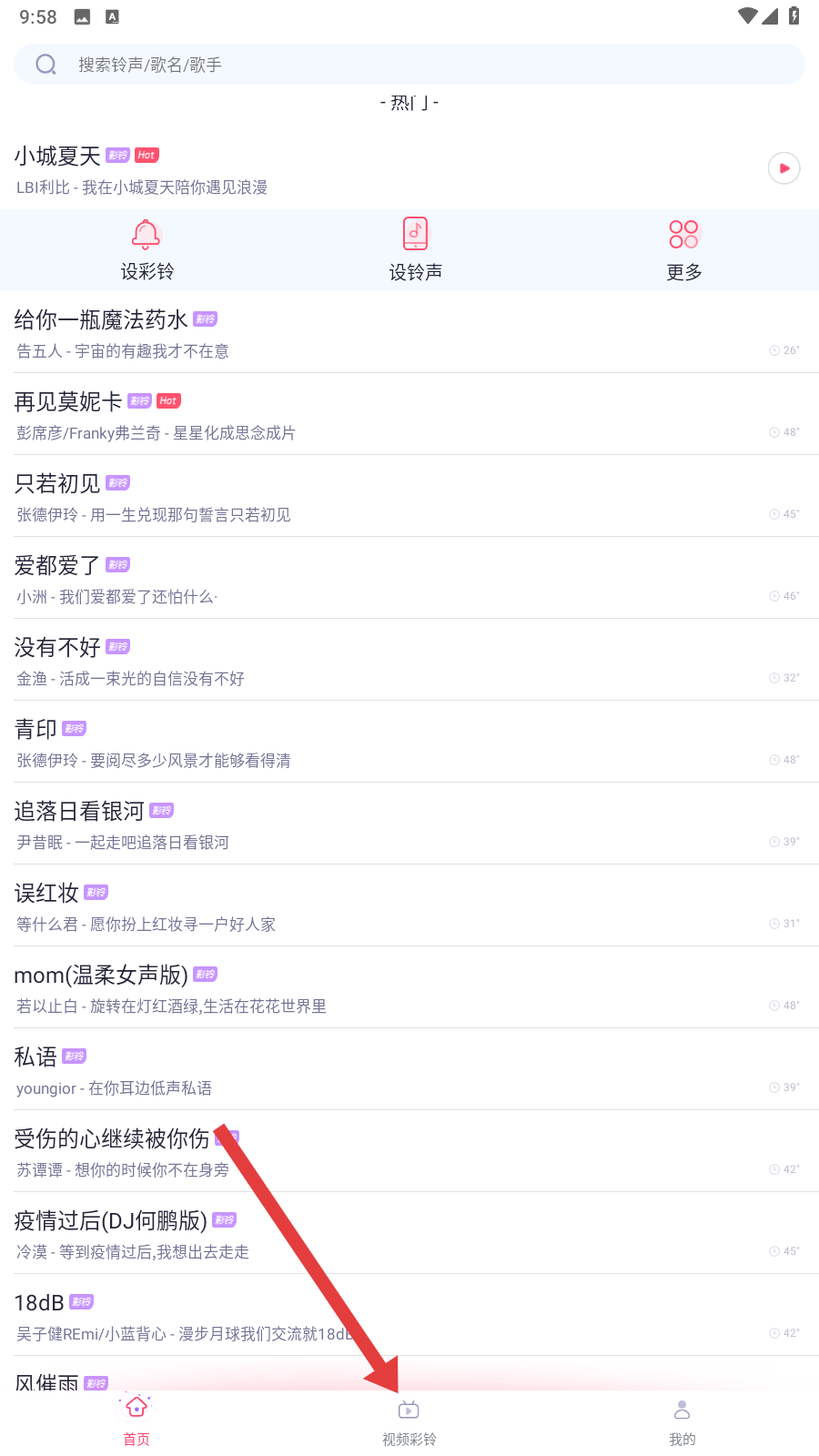
Task: Select the song 私语
Action: click(35, 1057)
